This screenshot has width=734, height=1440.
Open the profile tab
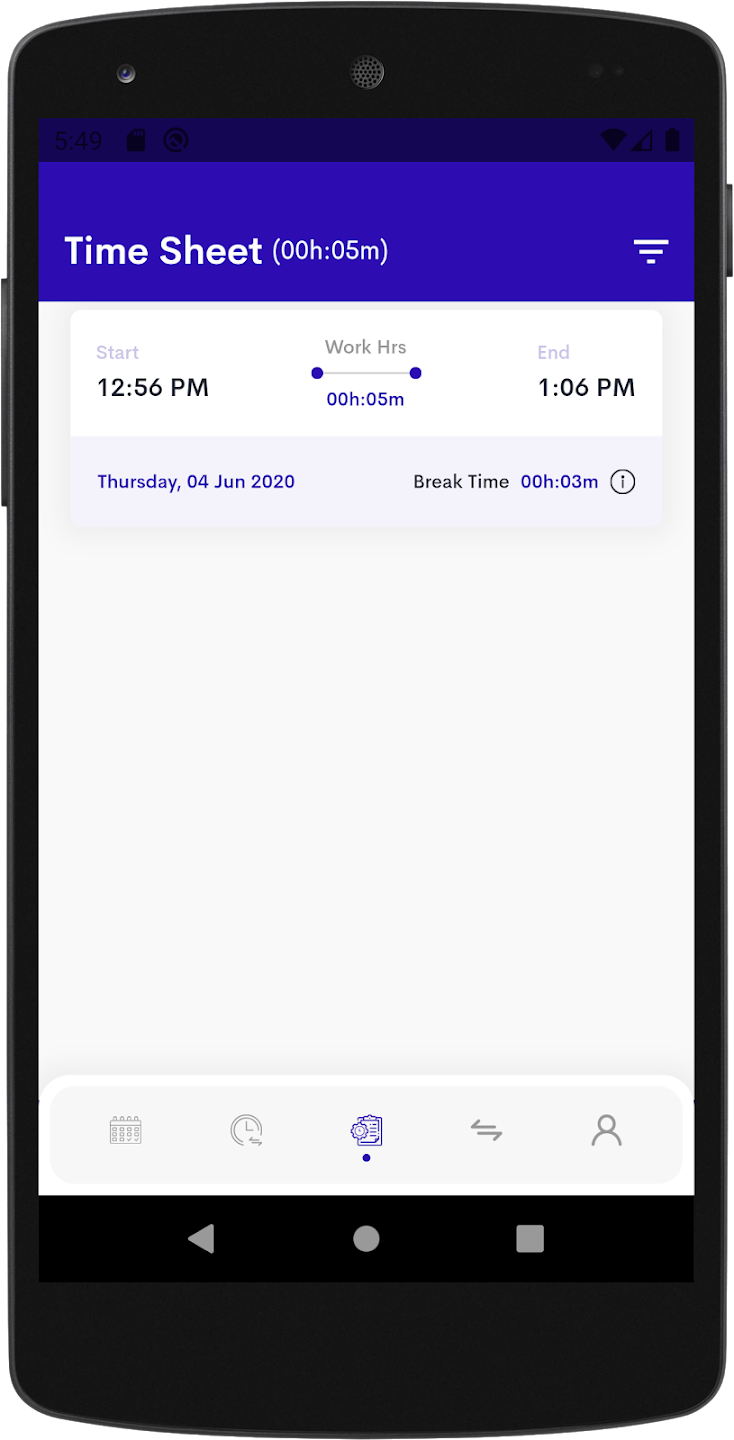[606, 1131]
